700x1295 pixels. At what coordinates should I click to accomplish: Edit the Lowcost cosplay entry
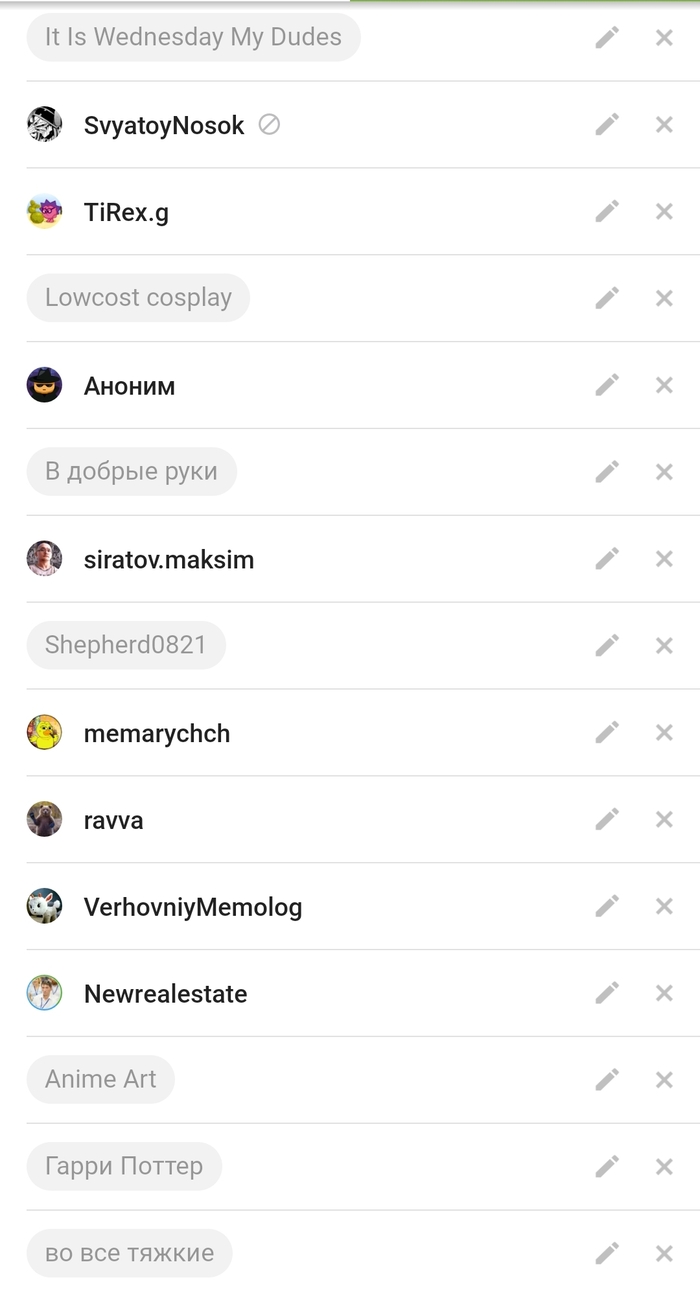[x=607, y=298]
